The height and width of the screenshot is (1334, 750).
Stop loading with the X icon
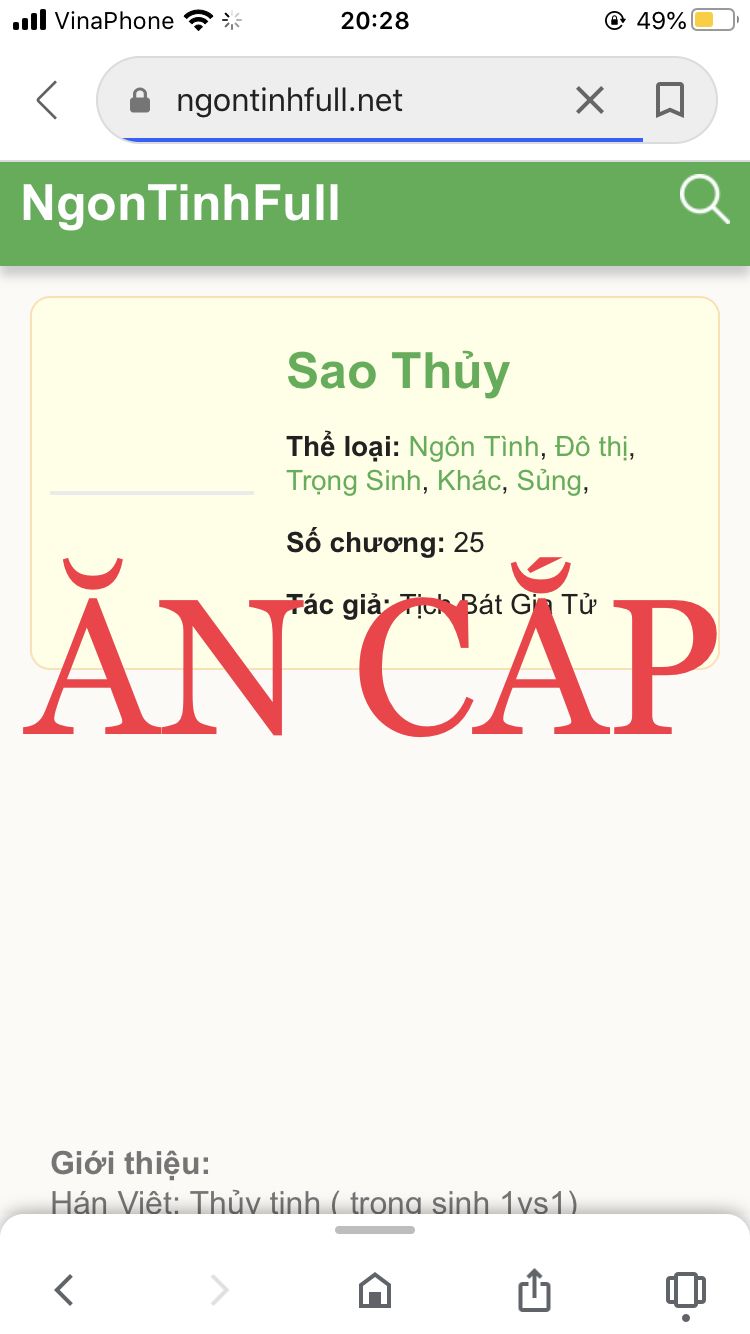[x=590, y=101]
